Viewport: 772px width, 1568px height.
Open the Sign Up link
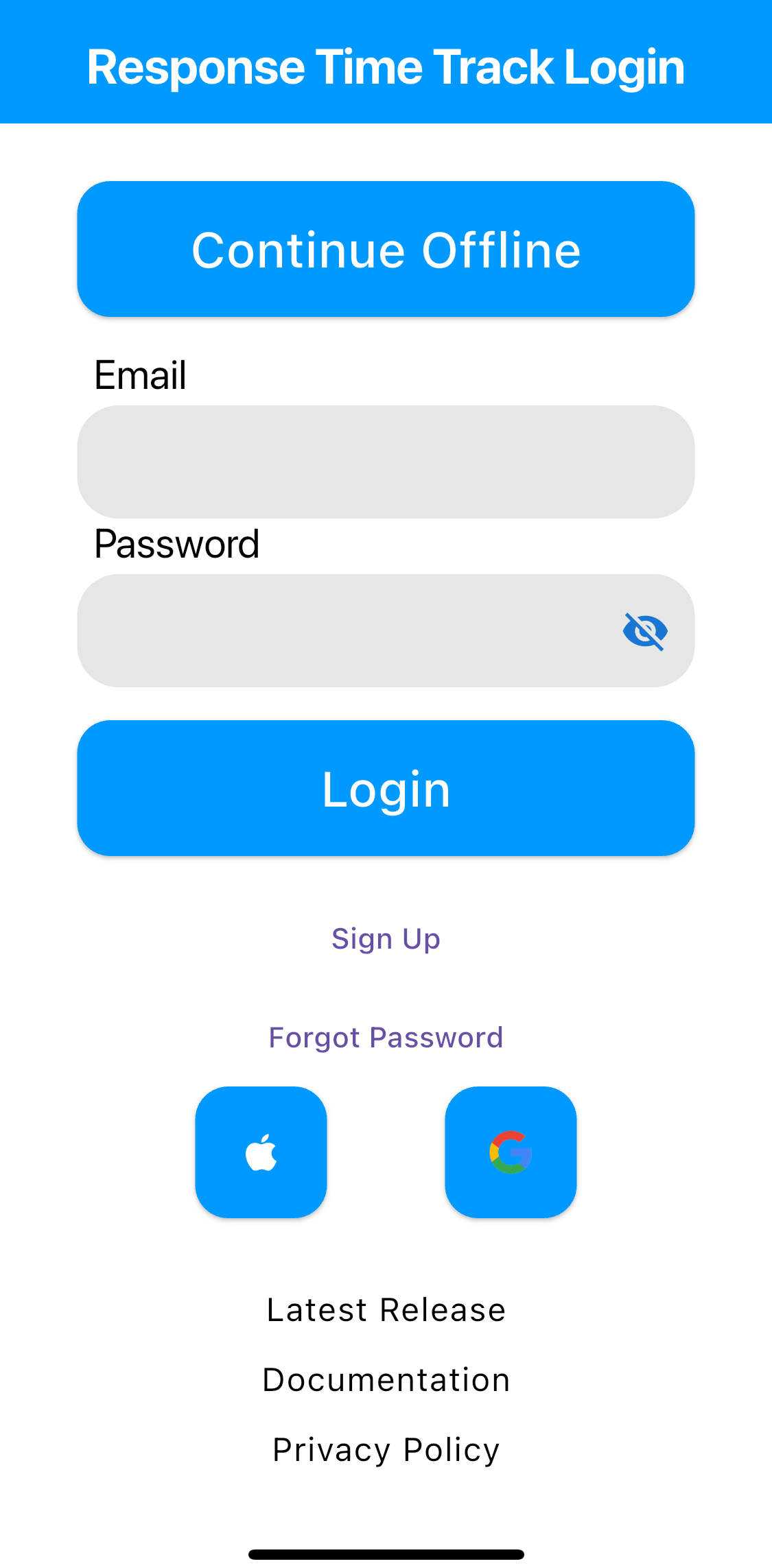(x=386, y=938)
